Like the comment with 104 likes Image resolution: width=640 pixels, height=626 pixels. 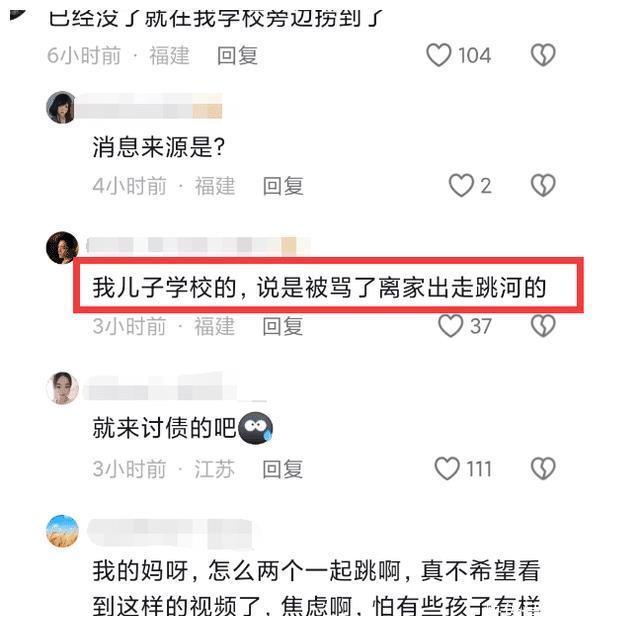pyautogui.click(x=440, y=55)
